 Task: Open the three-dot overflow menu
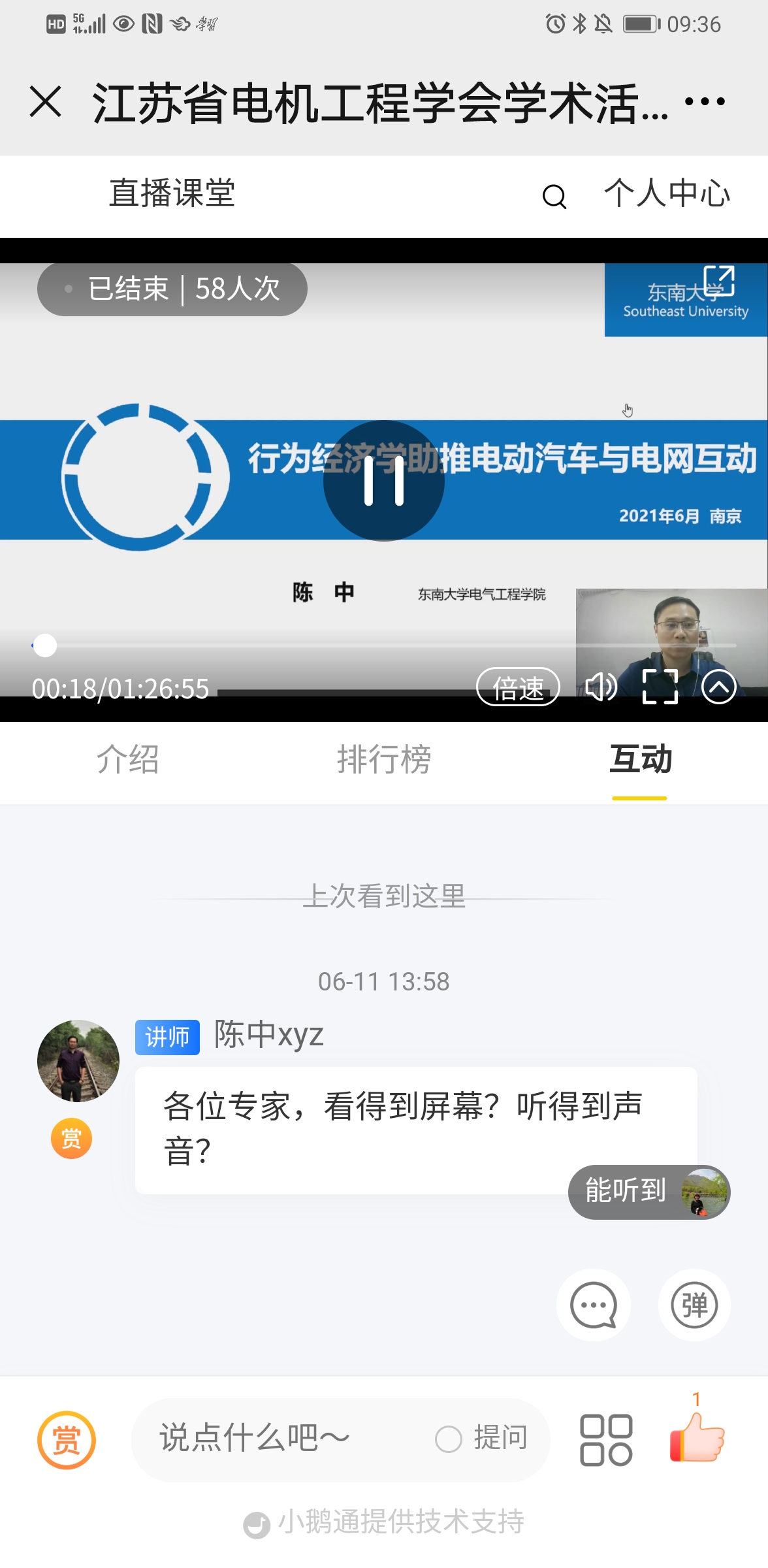tap(705, 102)
